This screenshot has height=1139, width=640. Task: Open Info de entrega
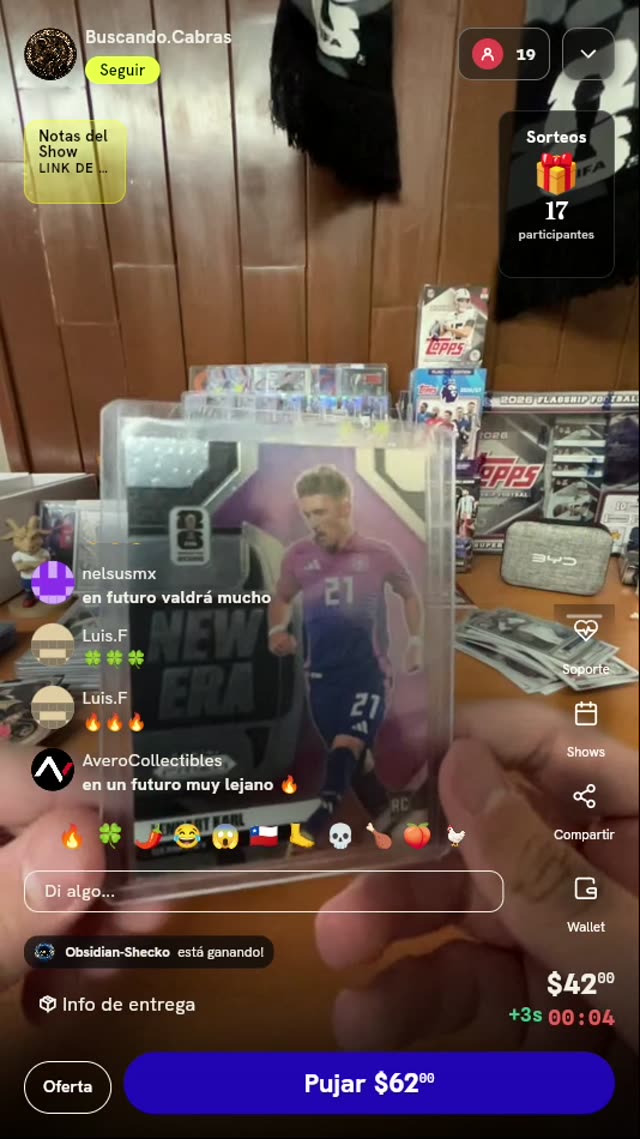click(117, 1005)
